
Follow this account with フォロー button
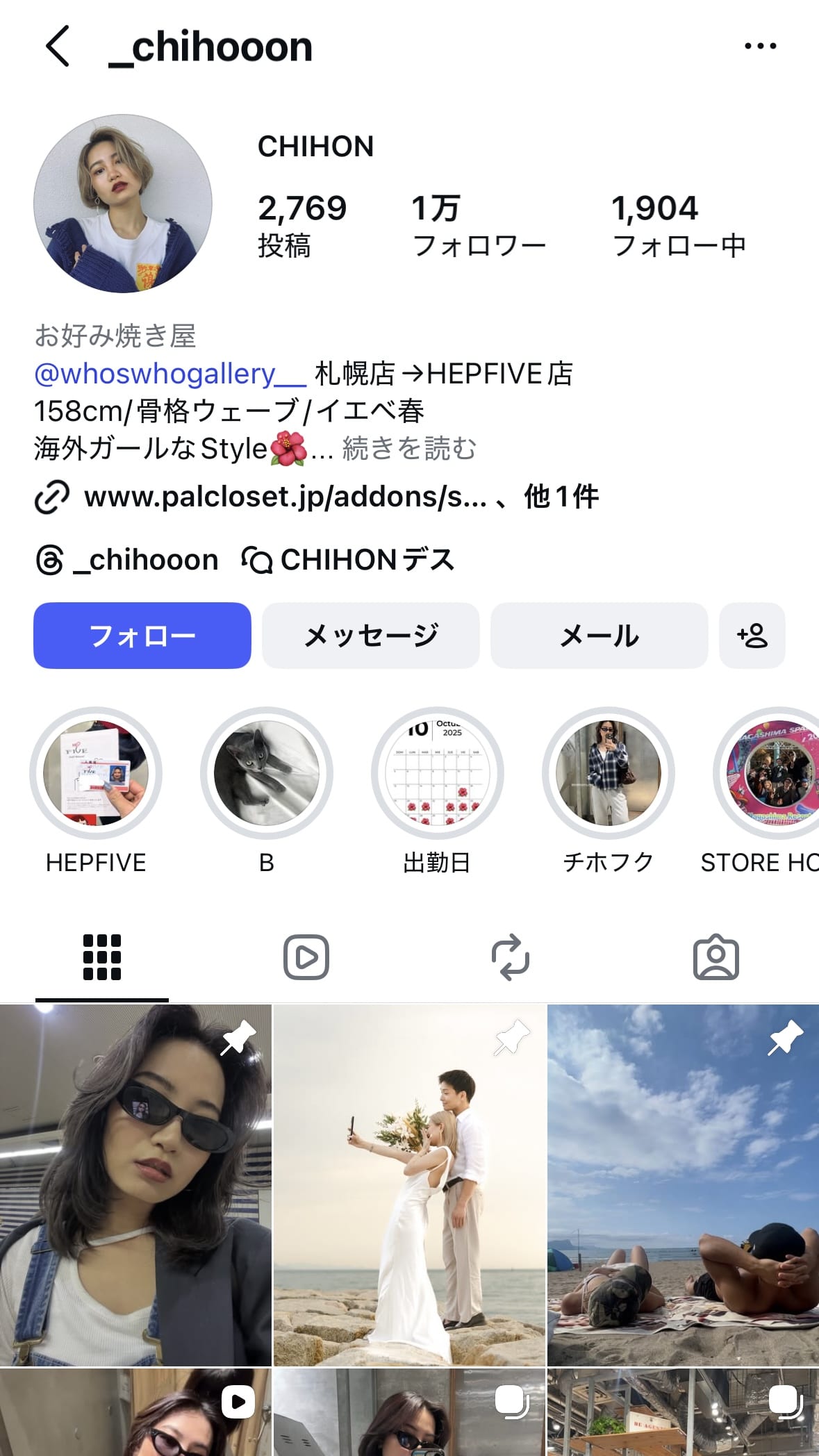pos(142,635)
